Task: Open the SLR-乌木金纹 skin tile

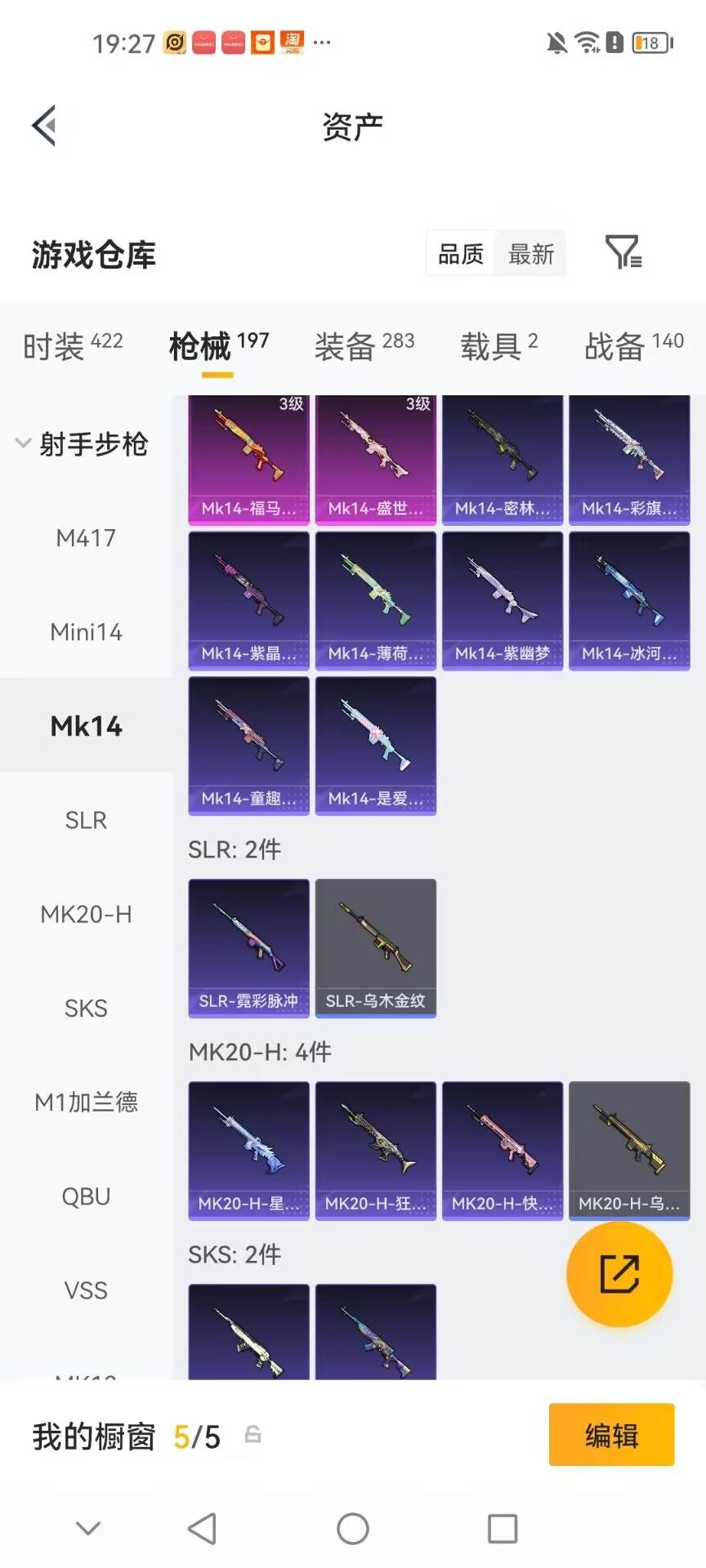Action: pos(376,948)
